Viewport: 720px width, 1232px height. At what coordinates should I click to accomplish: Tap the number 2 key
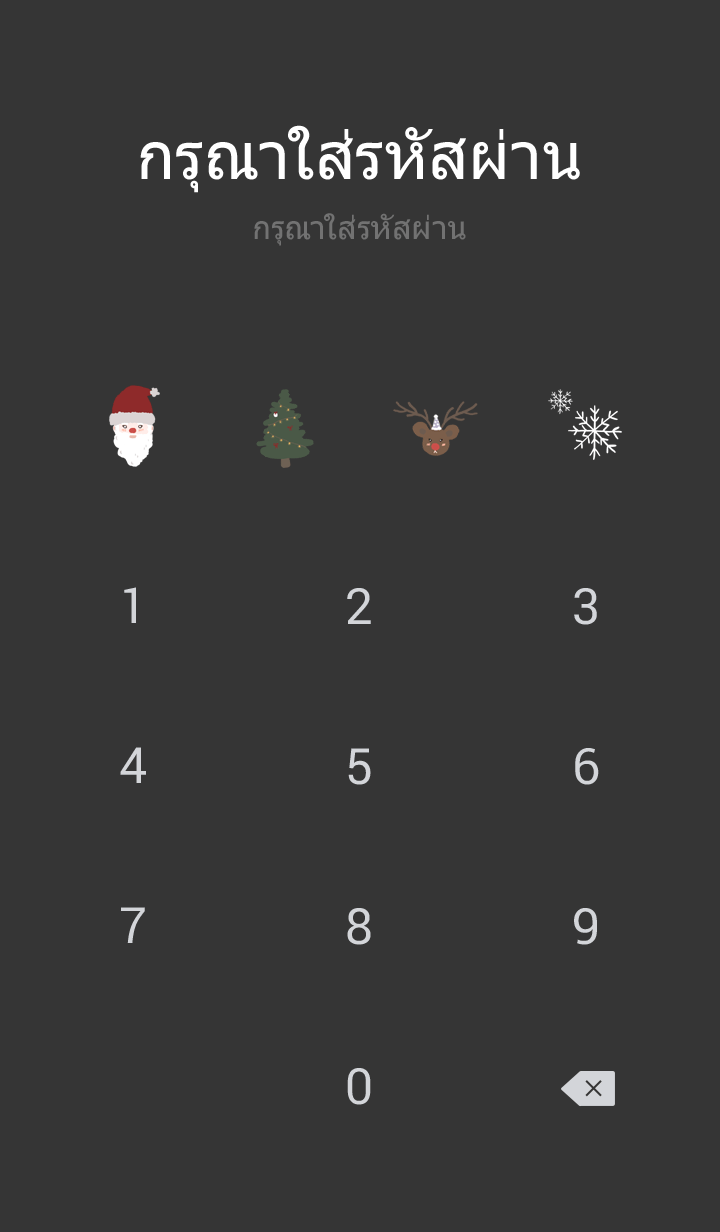359,607
